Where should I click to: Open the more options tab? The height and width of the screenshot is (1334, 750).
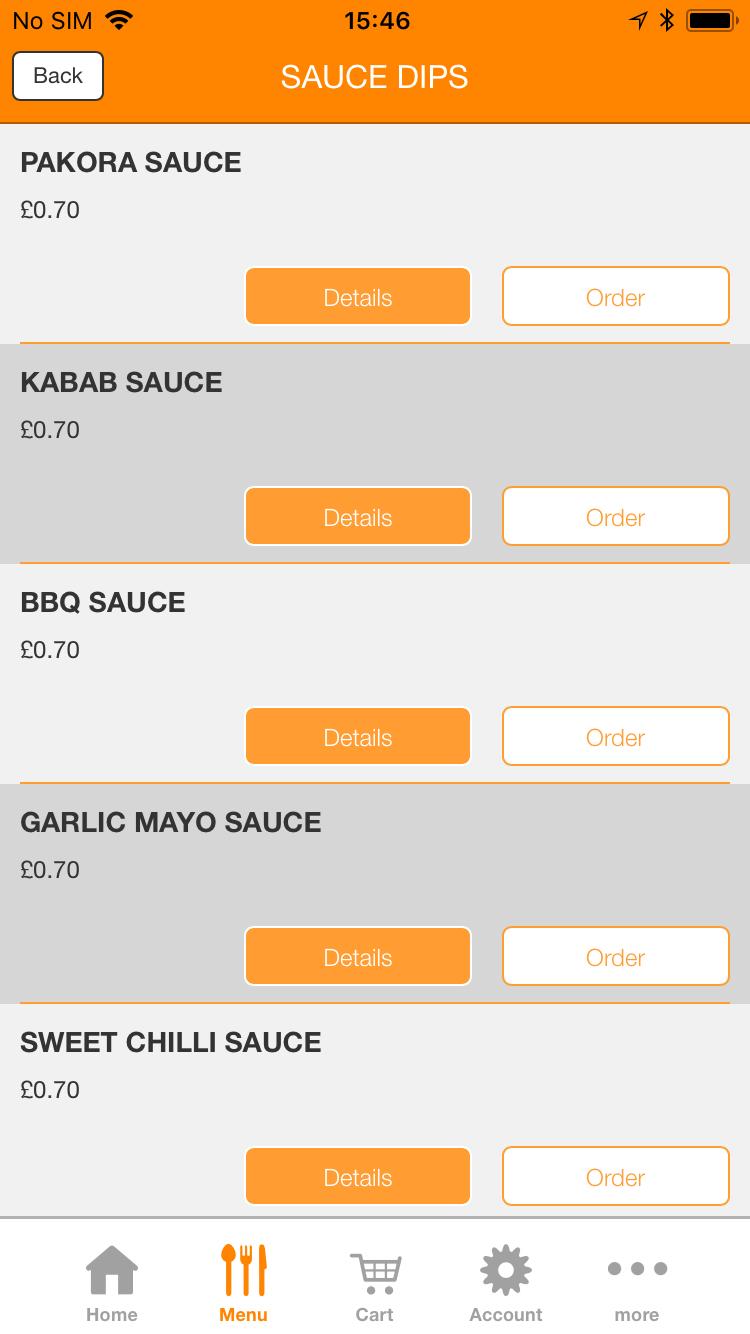637,1283
